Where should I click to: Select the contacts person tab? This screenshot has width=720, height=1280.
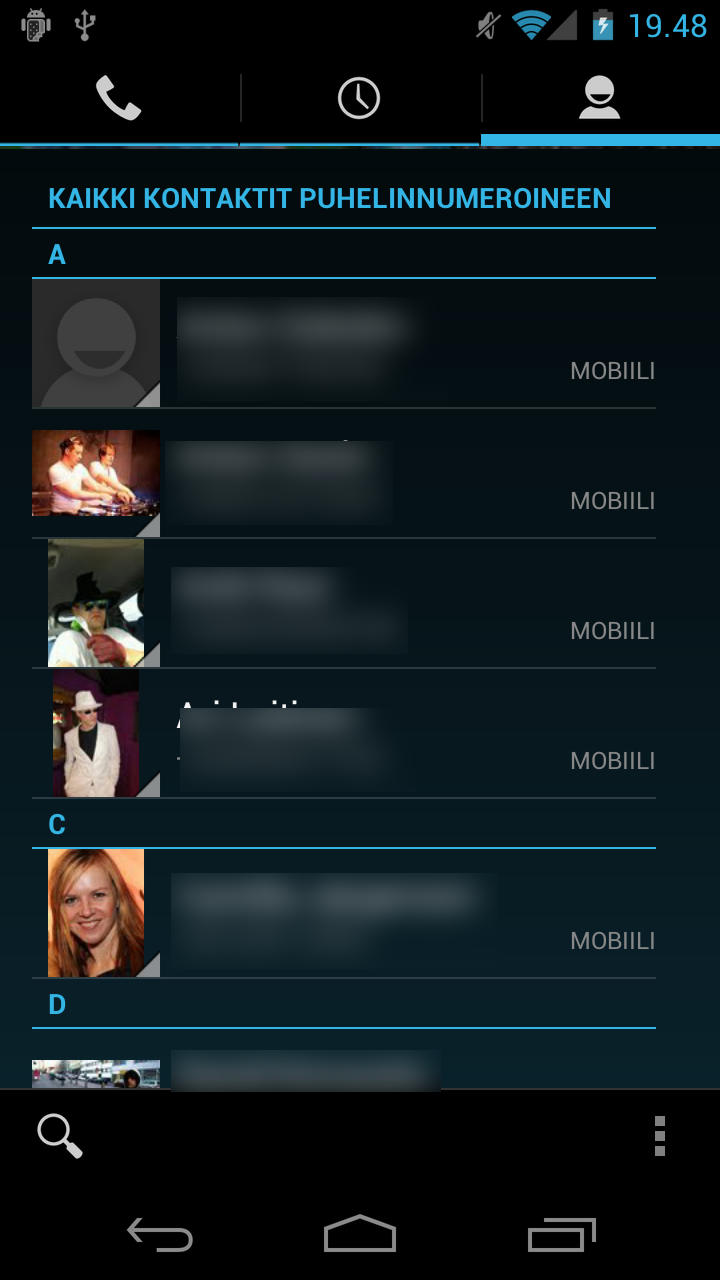[x=600, y=98]
